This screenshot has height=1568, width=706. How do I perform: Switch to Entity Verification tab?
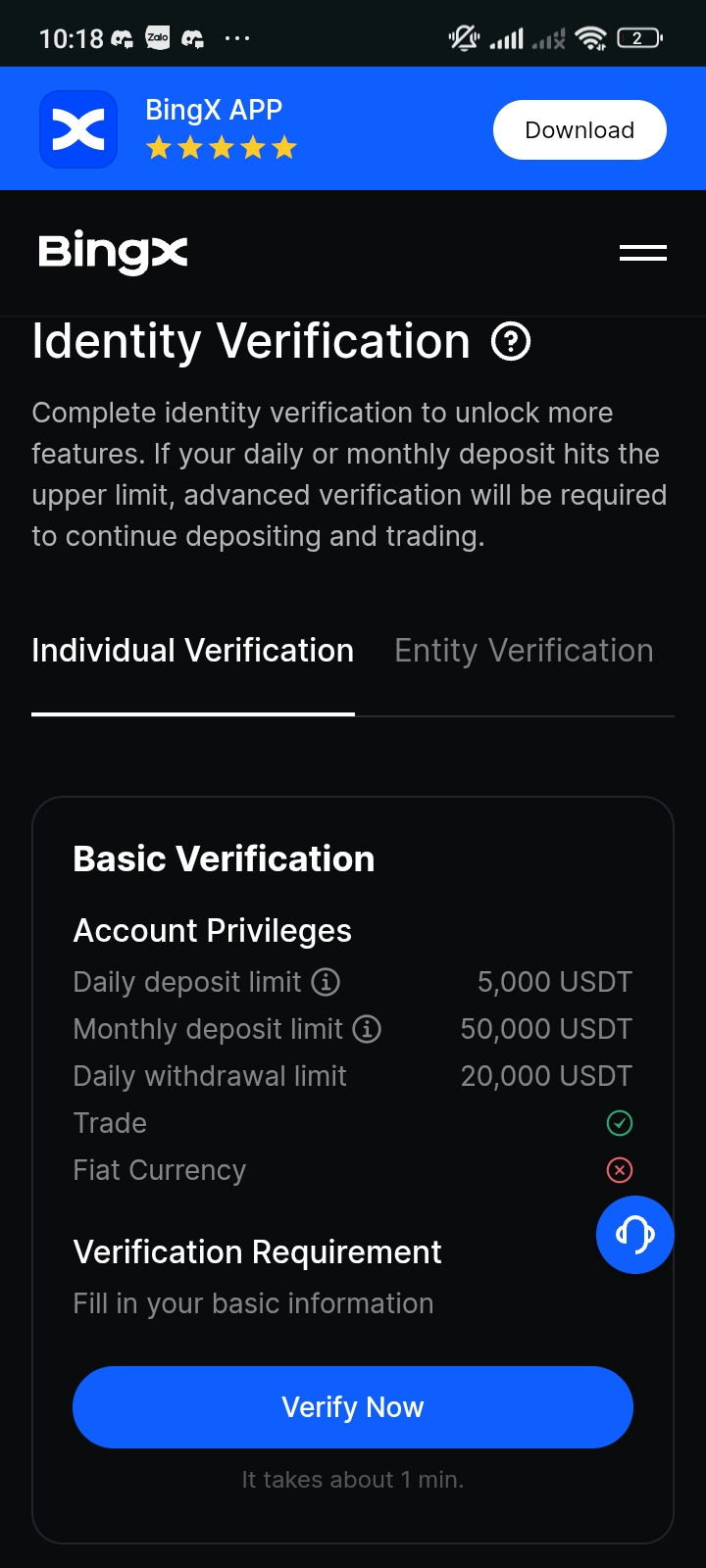(x=524, y=651)
